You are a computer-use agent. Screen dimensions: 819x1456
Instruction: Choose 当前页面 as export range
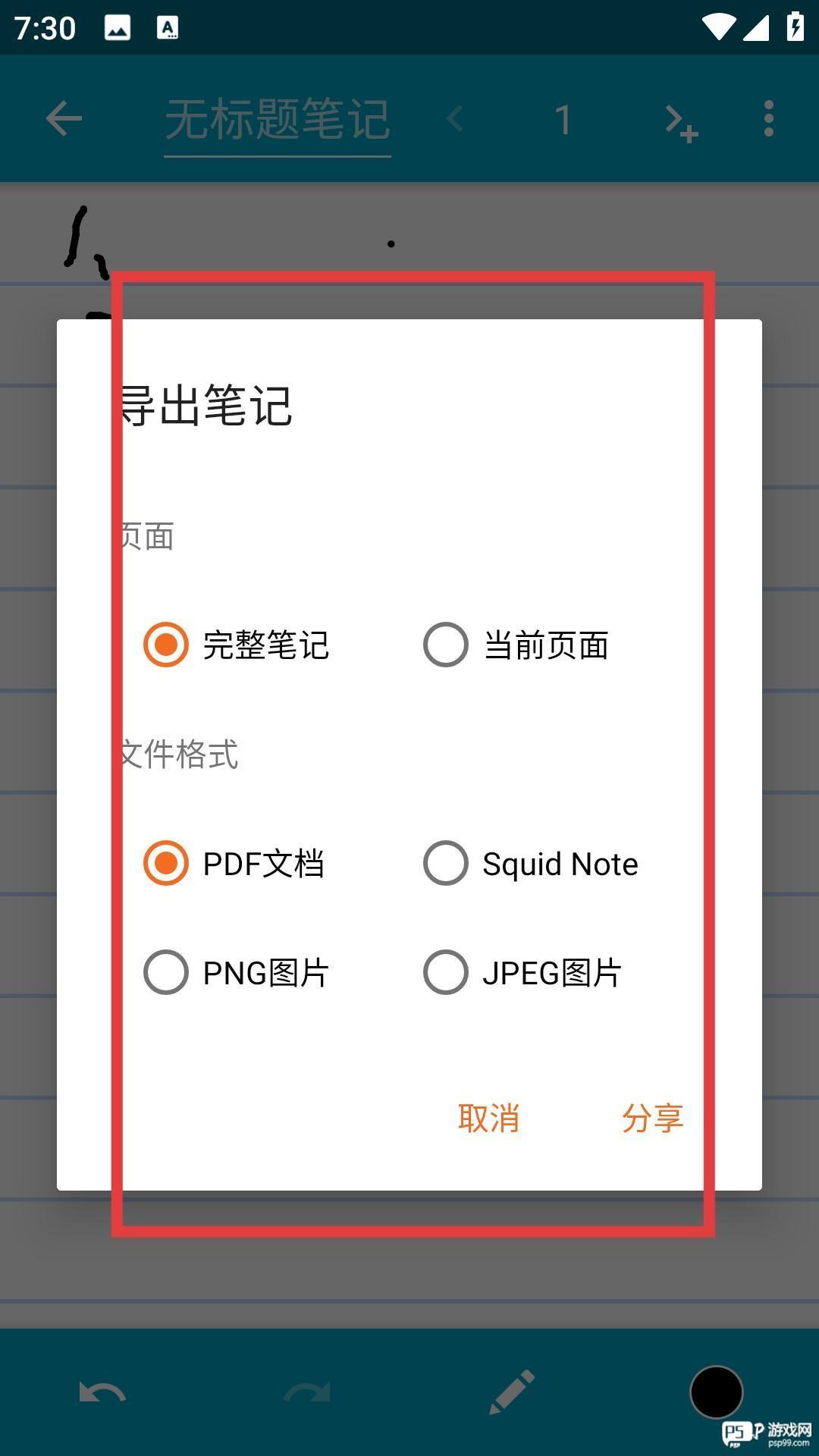point(446,645)
